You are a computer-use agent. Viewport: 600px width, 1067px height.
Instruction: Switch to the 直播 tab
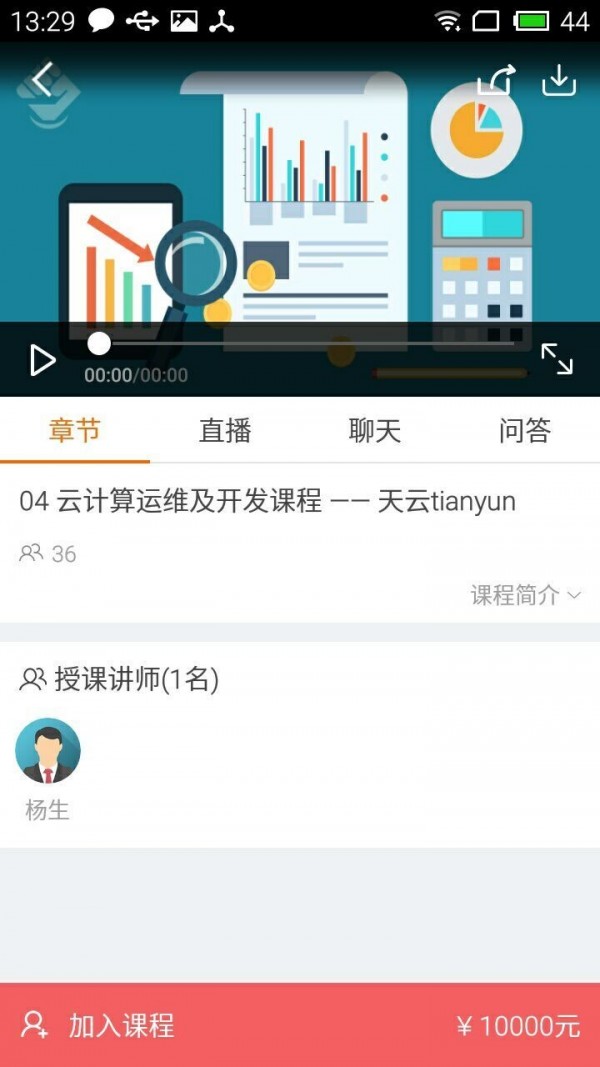(x=225, y=431)
